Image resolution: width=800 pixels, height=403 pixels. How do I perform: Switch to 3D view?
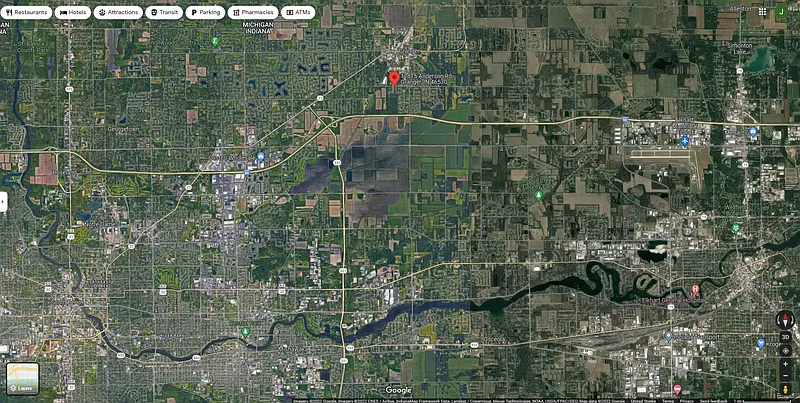pos(786,338)
